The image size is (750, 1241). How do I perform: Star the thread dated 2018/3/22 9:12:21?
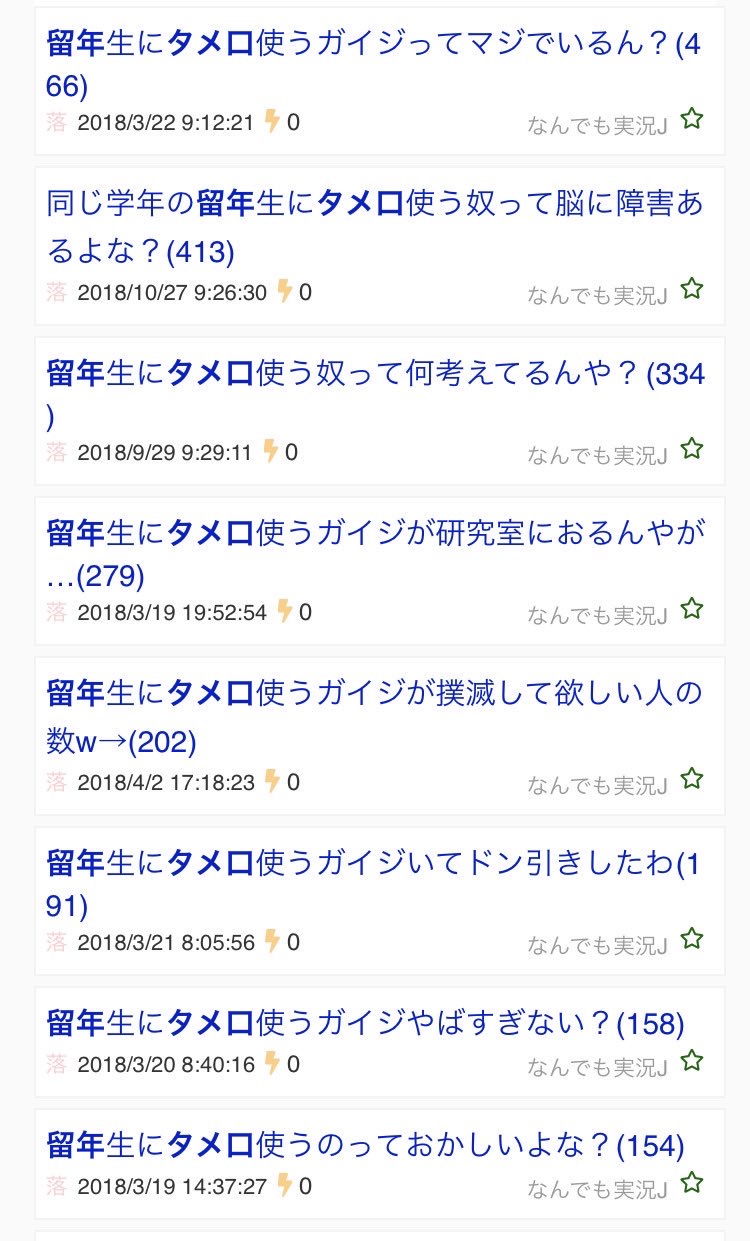pos(691,119)
